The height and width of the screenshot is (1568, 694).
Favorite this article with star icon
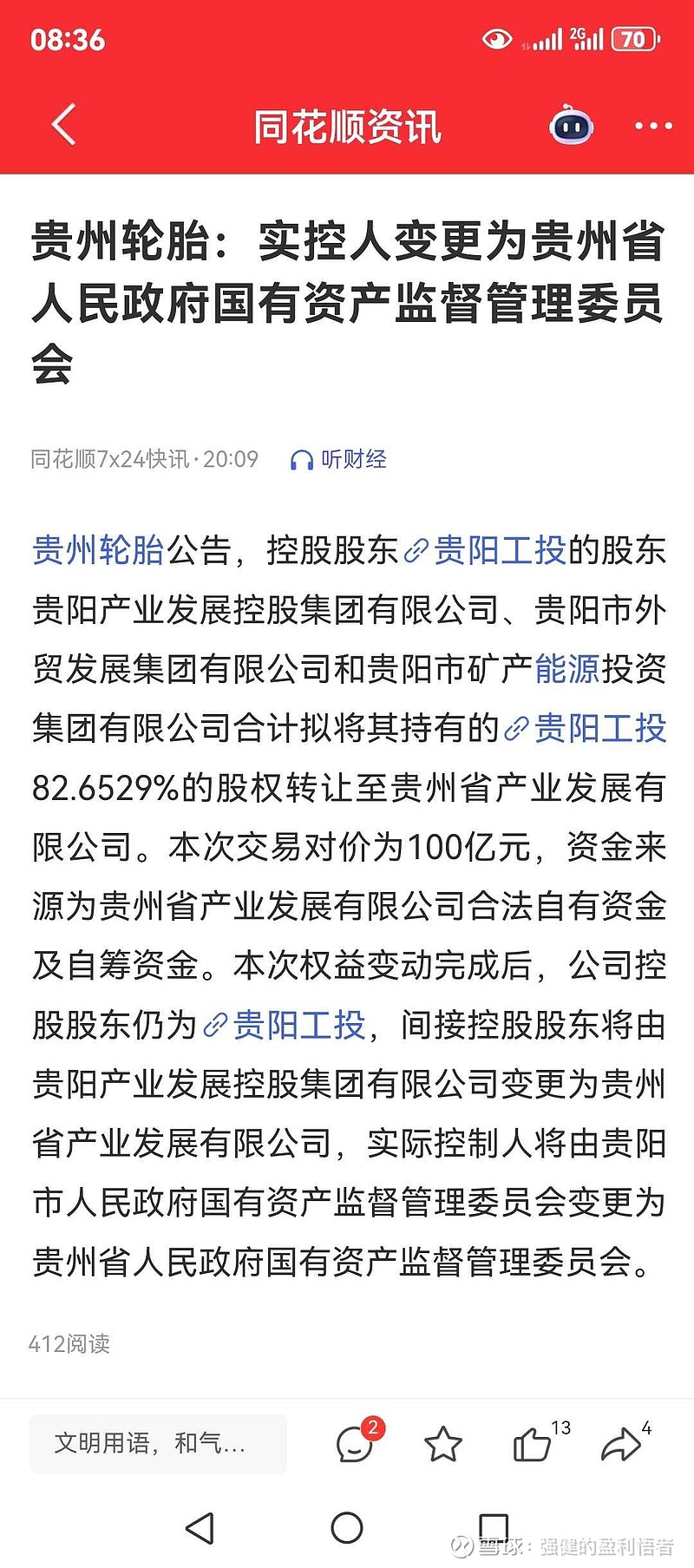(x=442, y=1444)
